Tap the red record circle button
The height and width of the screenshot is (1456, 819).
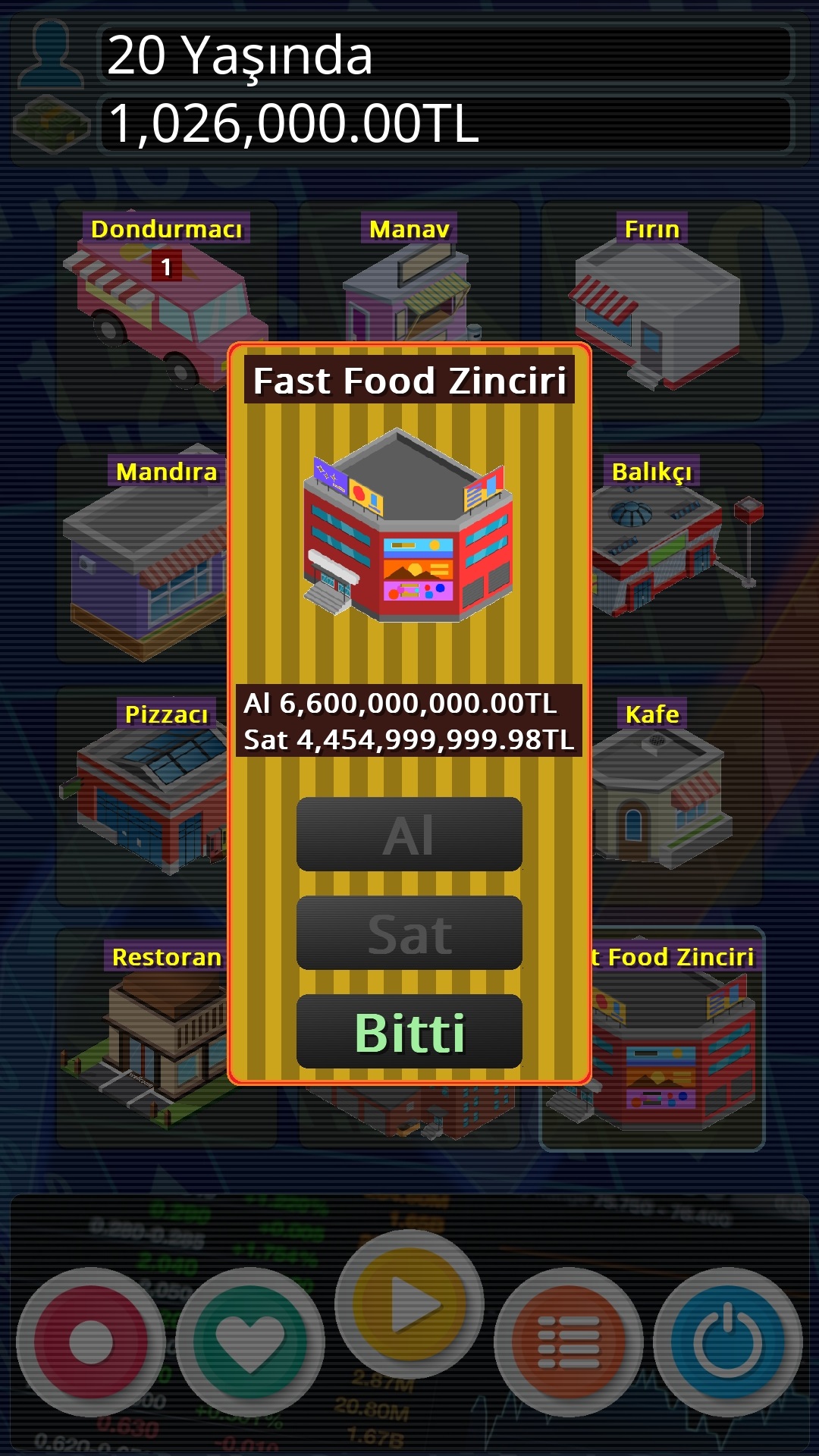[91, 1342]
